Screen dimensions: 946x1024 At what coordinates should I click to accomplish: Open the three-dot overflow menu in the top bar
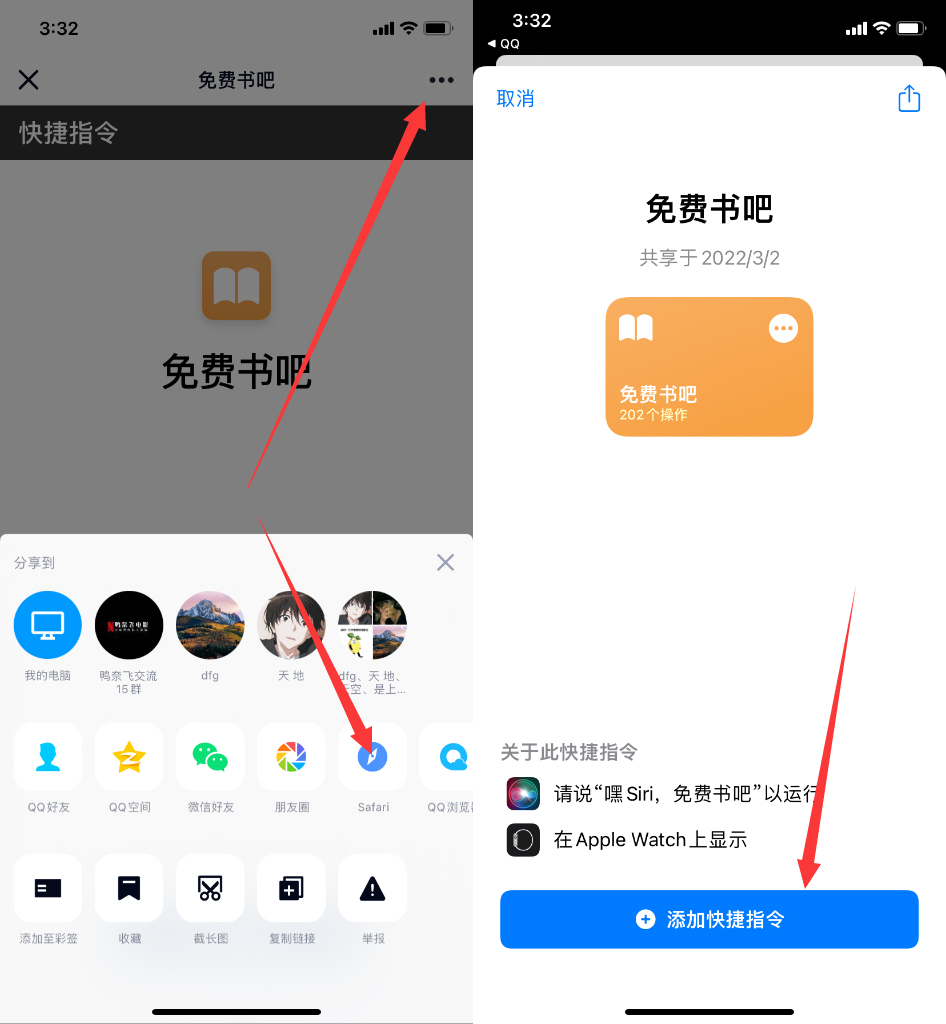point(441,80)
